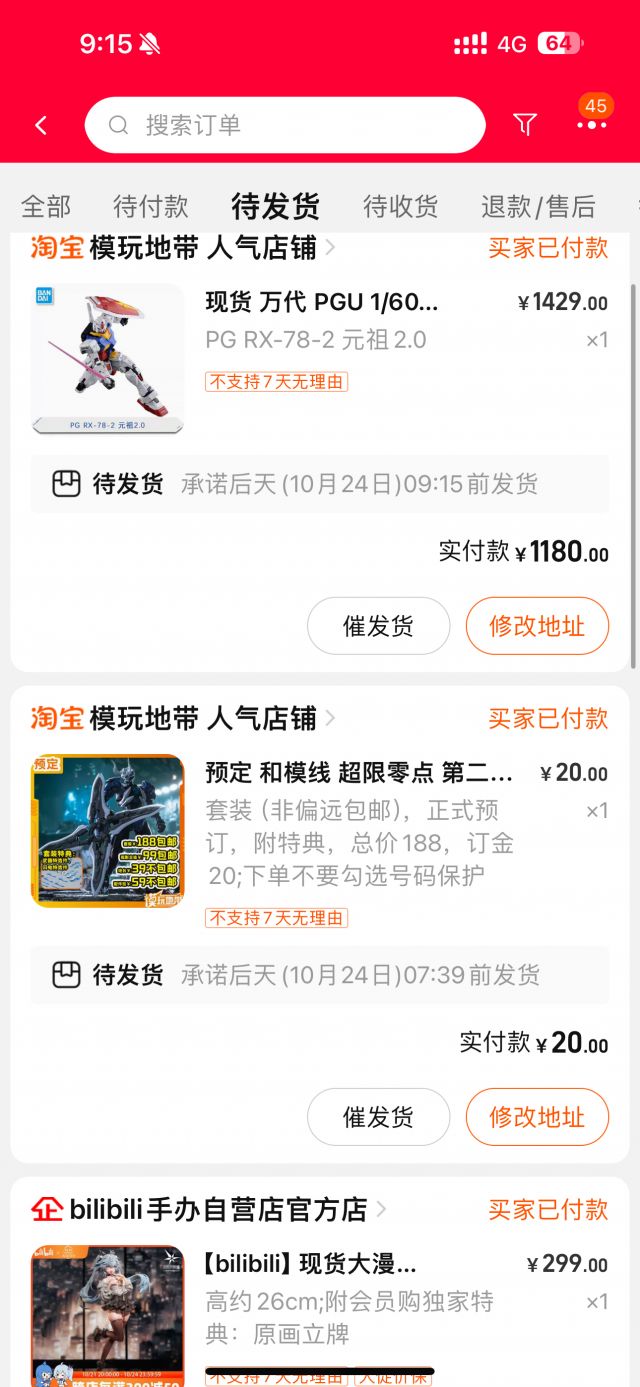
Task: Open the 预定 和模线 超限零点 product image
Action: pyautogui.click(x=108, y=831)
